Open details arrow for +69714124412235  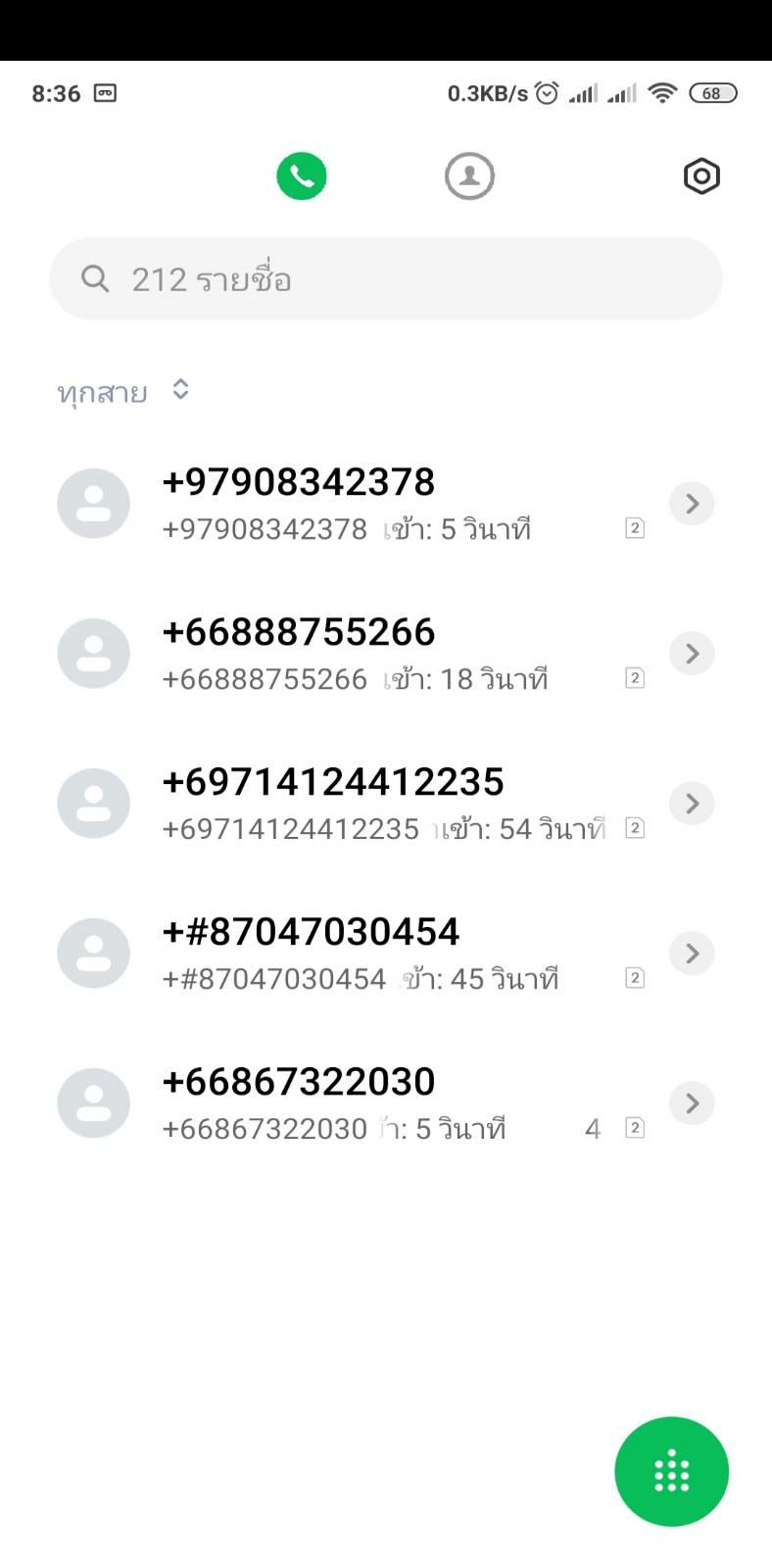point(692,804)
